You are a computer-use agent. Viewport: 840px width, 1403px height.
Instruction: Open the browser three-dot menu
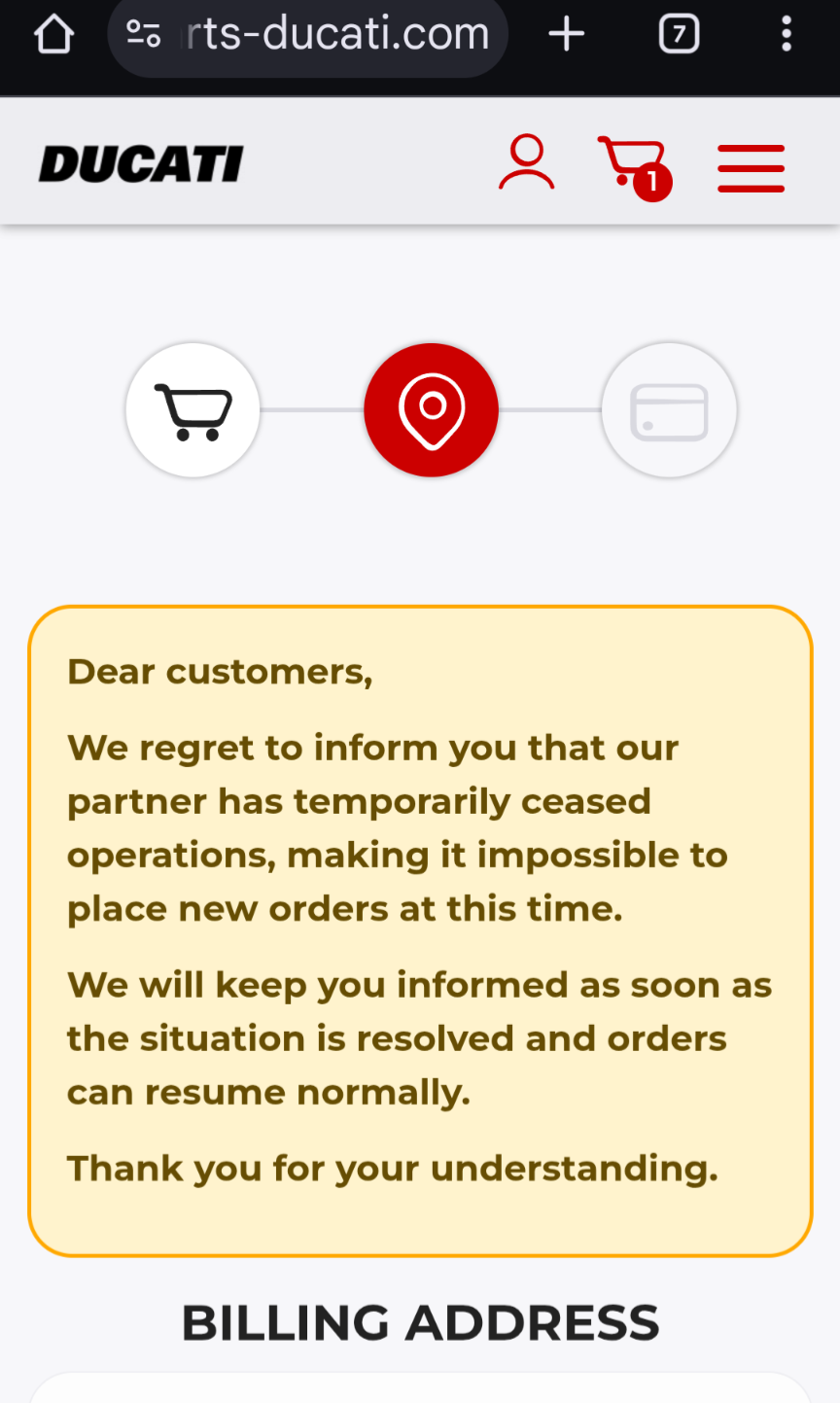pyautogui.click(x=787, y=33)
